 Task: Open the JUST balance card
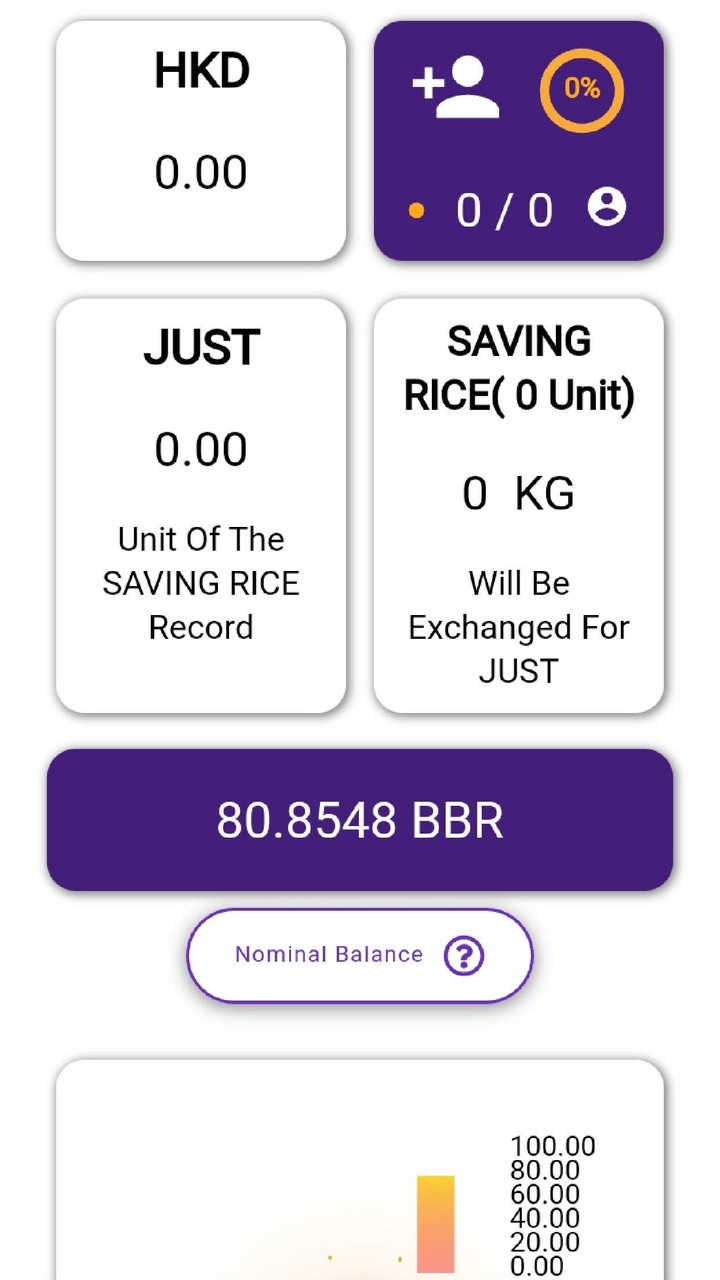[x=201, y=505]
